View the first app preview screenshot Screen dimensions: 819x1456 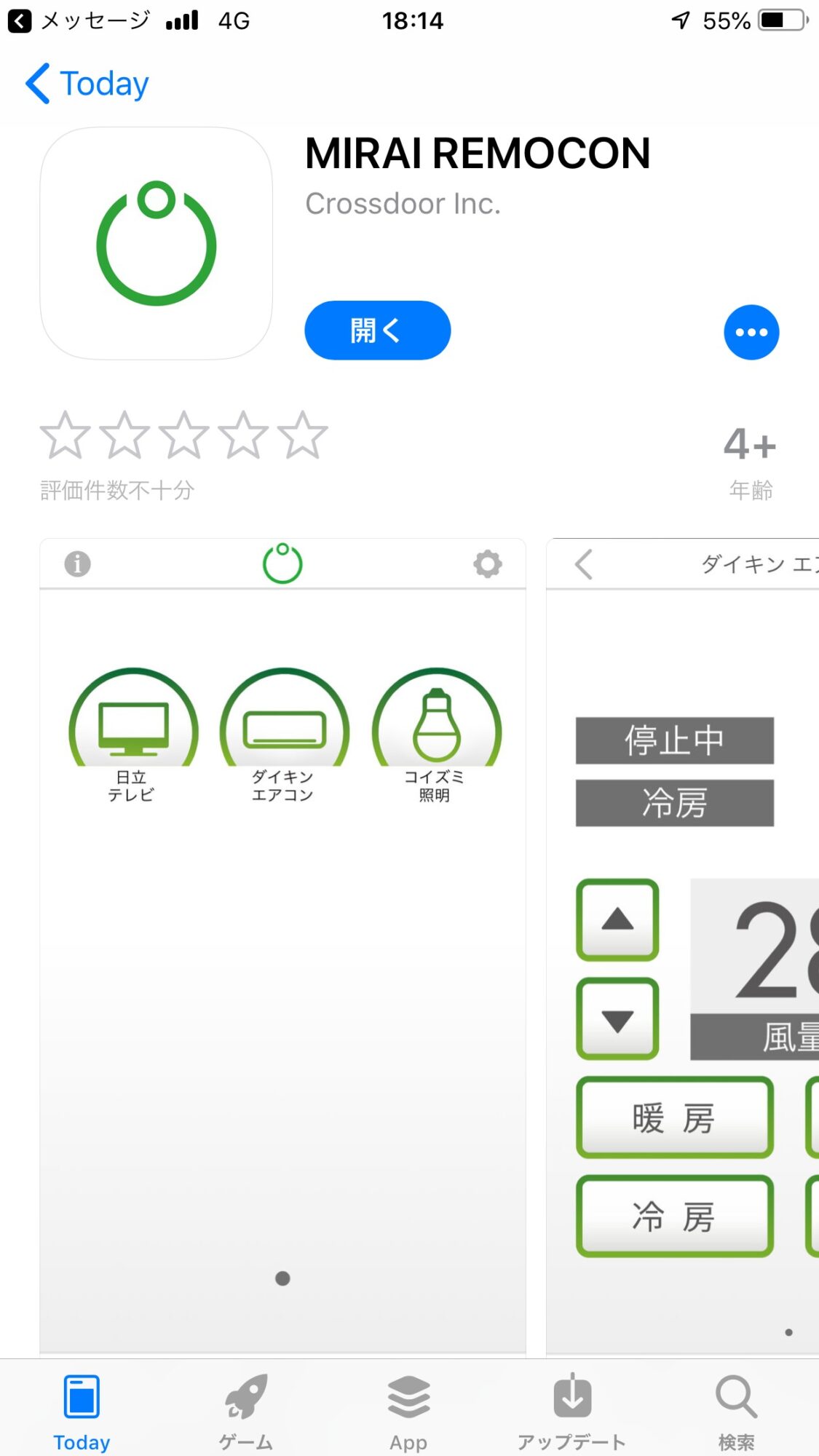[282, 946]
